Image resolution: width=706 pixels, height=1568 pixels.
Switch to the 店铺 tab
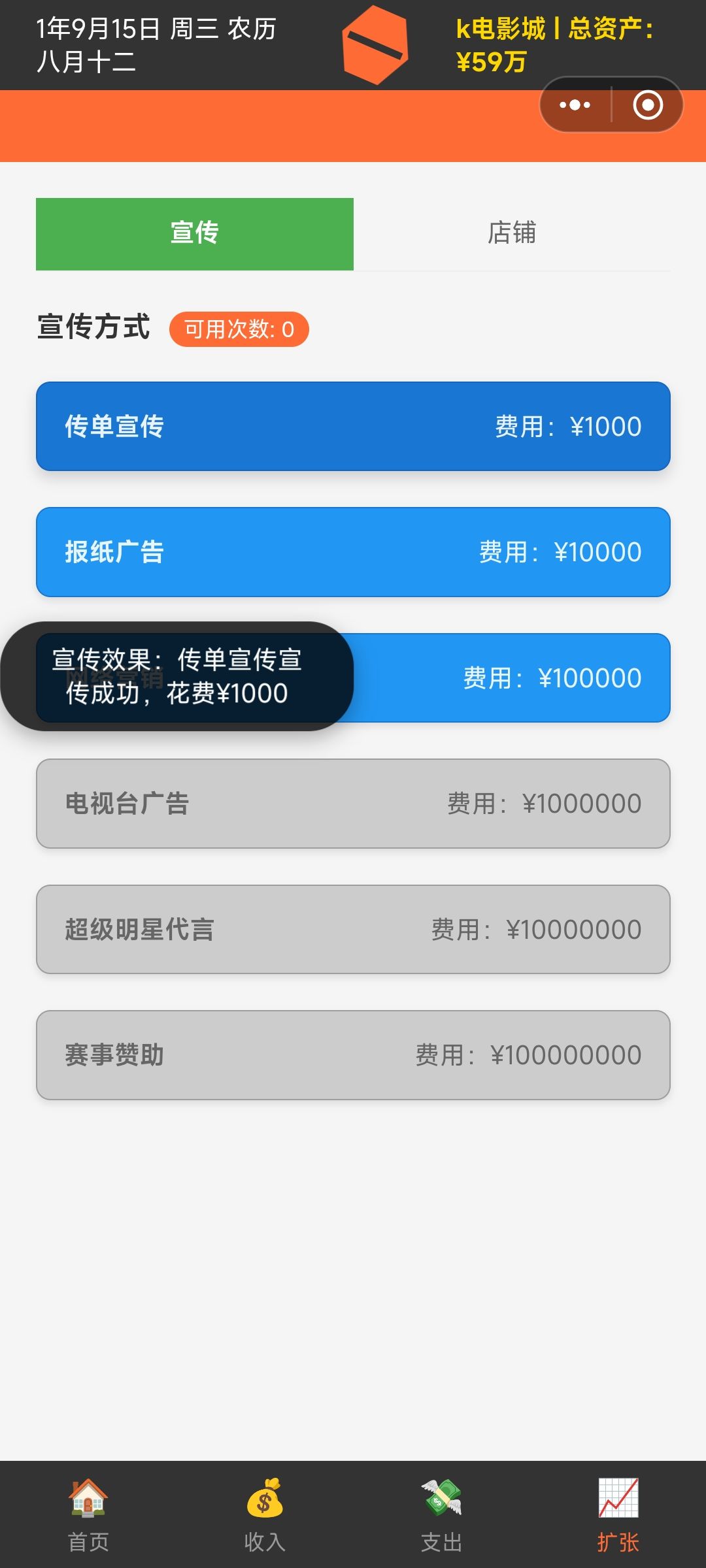(x=512, y=233)
